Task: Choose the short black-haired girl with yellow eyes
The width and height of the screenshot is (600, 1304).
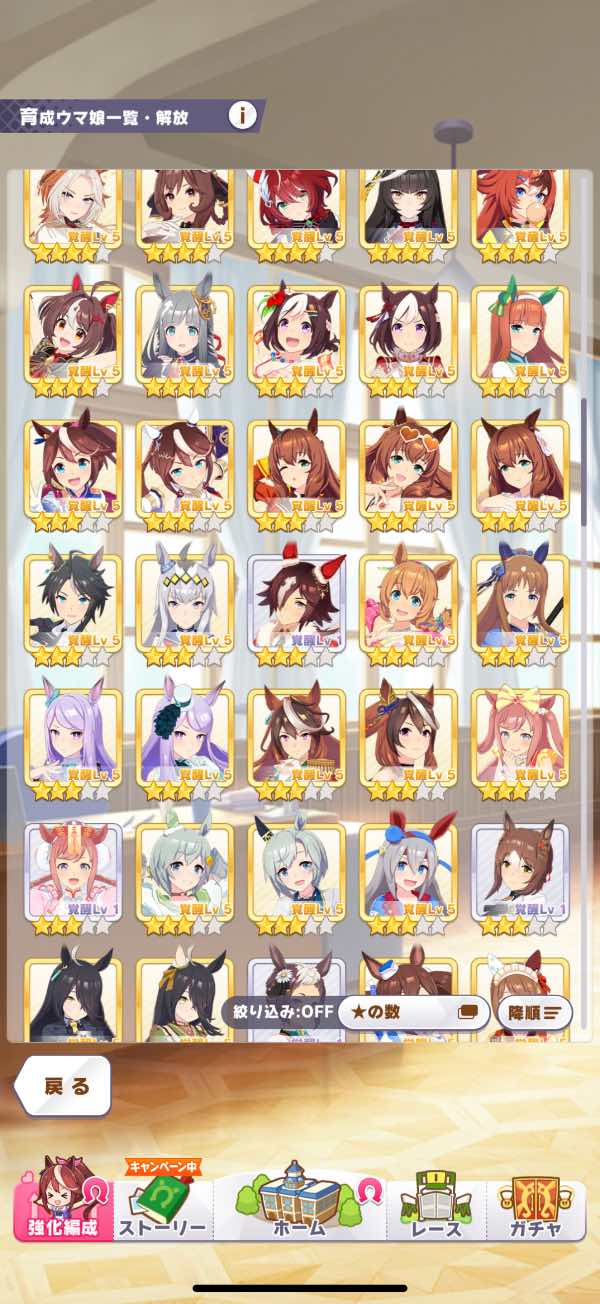Action: pyautogui.click(x=73, y=605)
